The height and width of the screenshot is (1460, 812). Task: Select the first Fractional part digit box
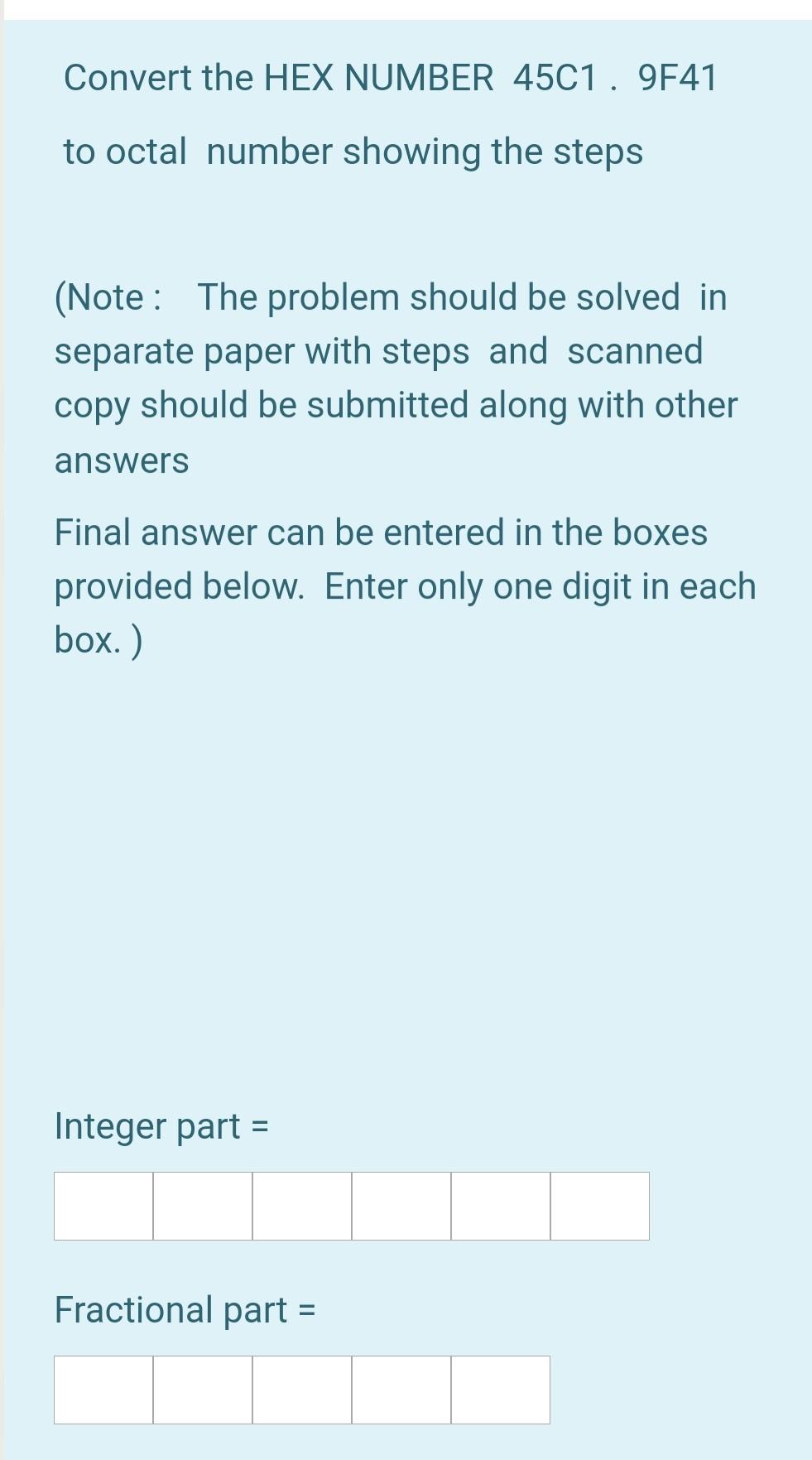click(x=103, y=1390)
